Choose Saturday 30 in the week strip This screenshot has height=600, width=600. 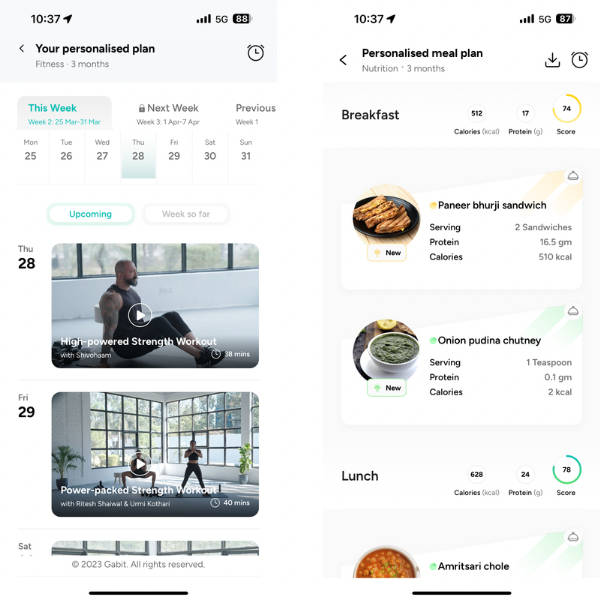[210, 149]
